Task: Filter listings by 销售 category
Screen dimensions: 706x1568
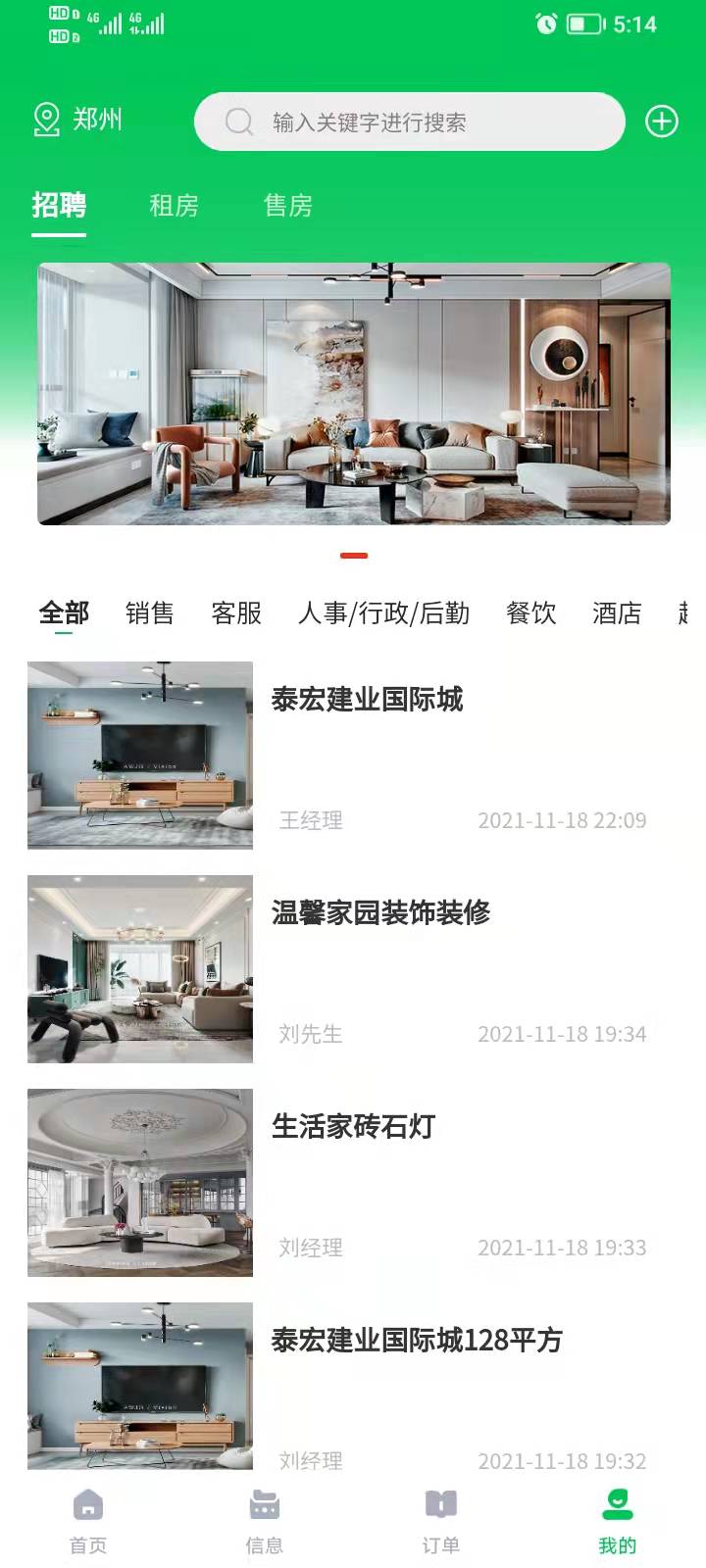Action: pyautogui.click(x=148, y=613)
